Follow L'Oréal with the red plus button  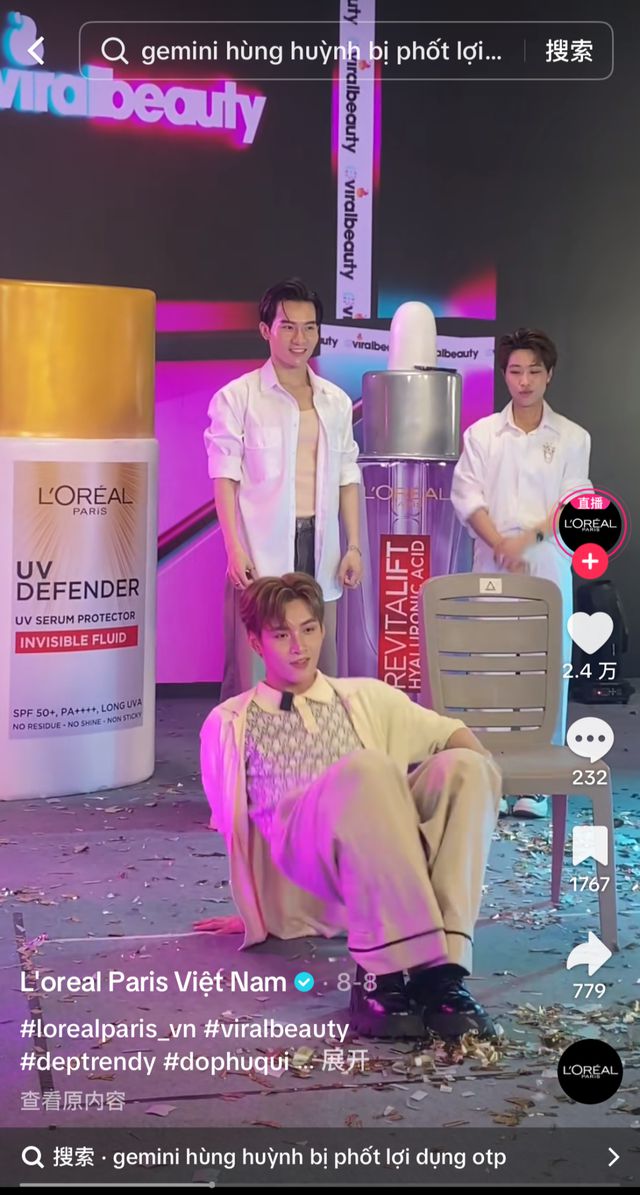coord(590,562)
